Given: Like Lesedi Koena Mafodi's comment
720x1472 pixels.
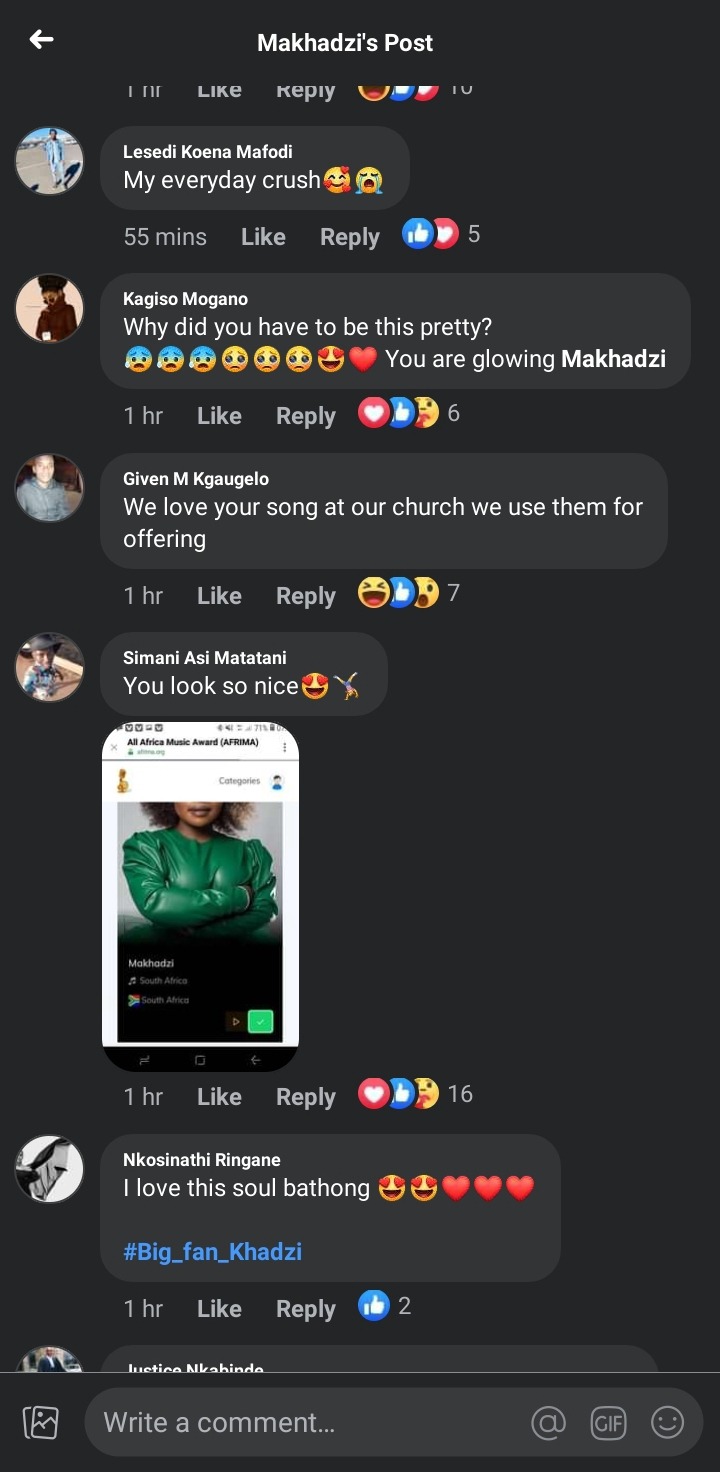Looking at the screenshot, I should tap(263, 237).
